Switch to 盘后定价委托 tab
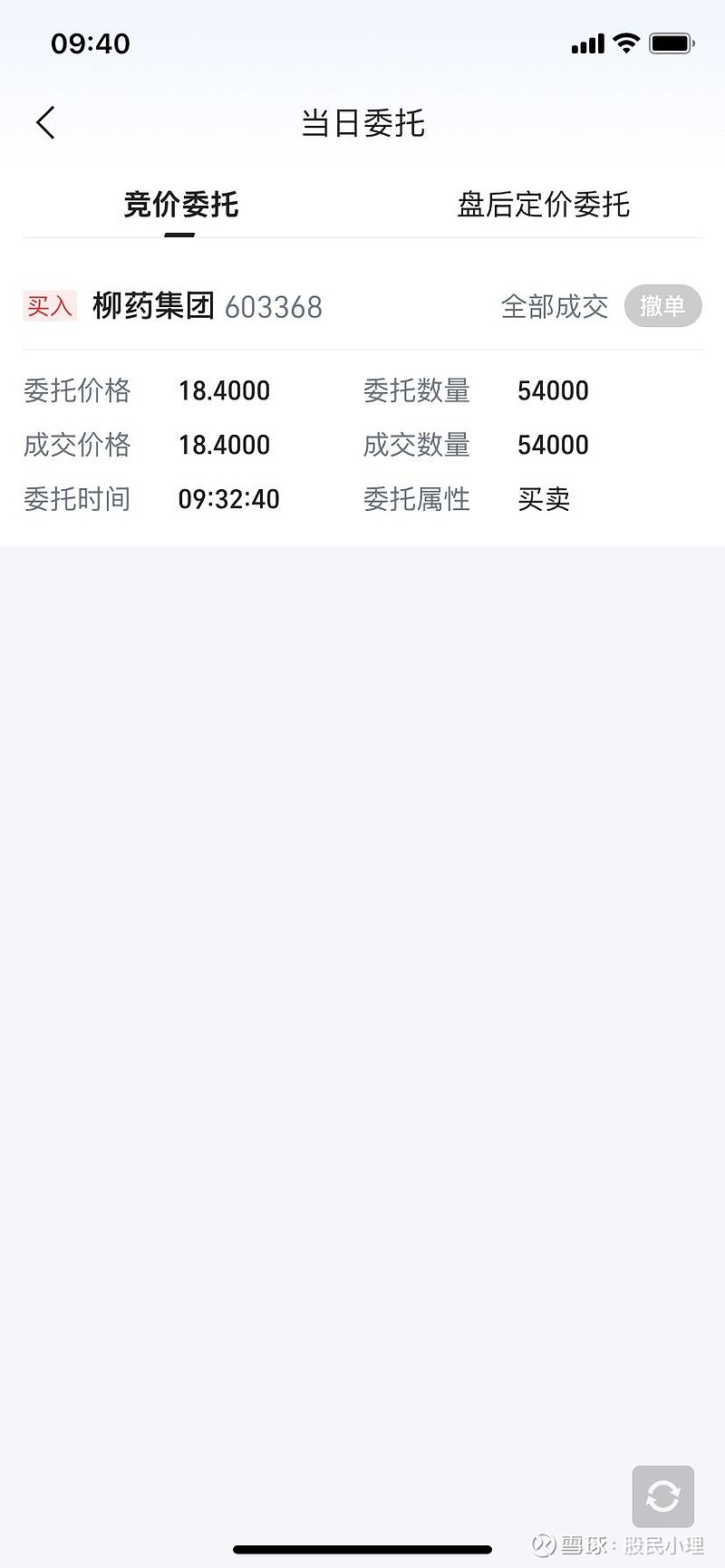The width and height of the screenshot is (725, 1568). pos(543,205)
